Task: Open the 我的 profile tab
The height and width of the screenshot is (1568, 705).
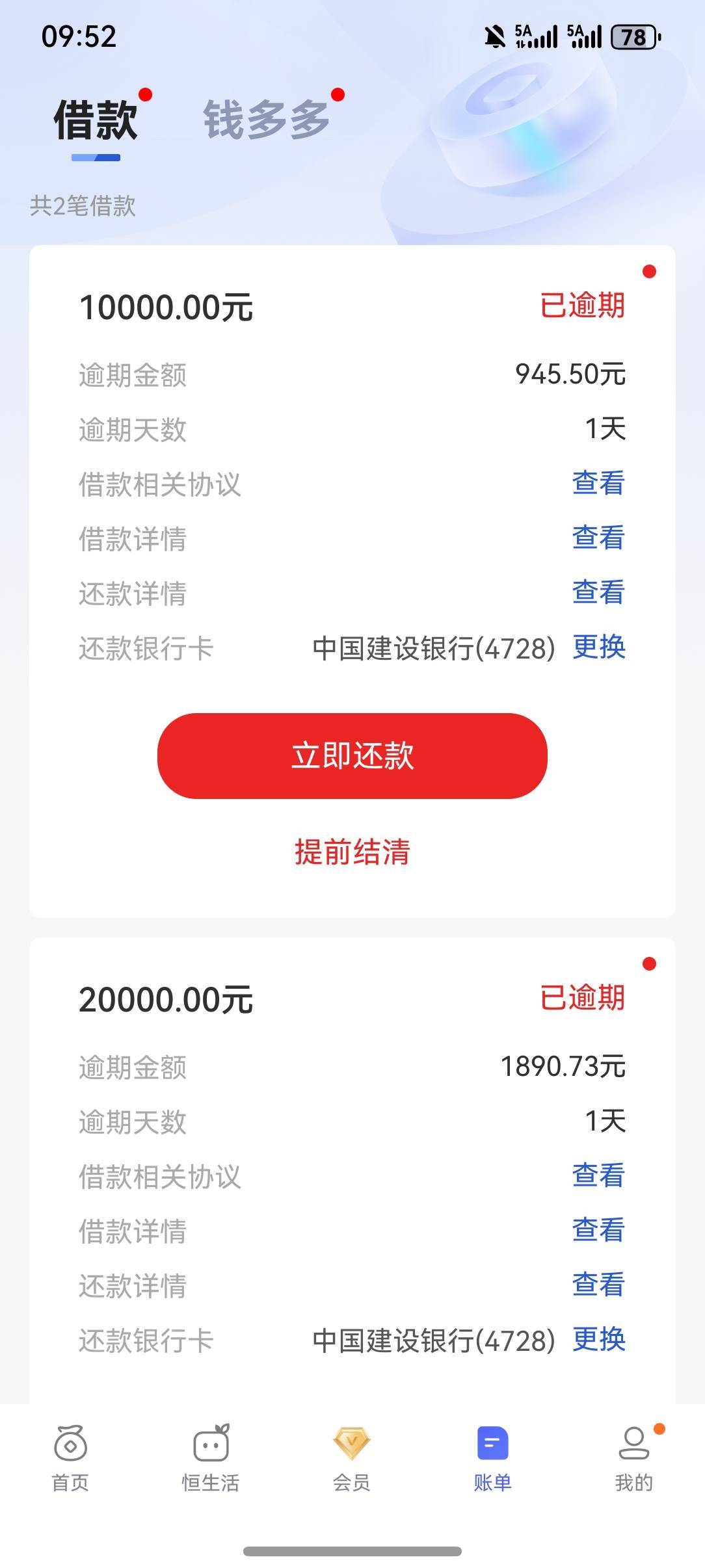Action: pos(633,1457)
